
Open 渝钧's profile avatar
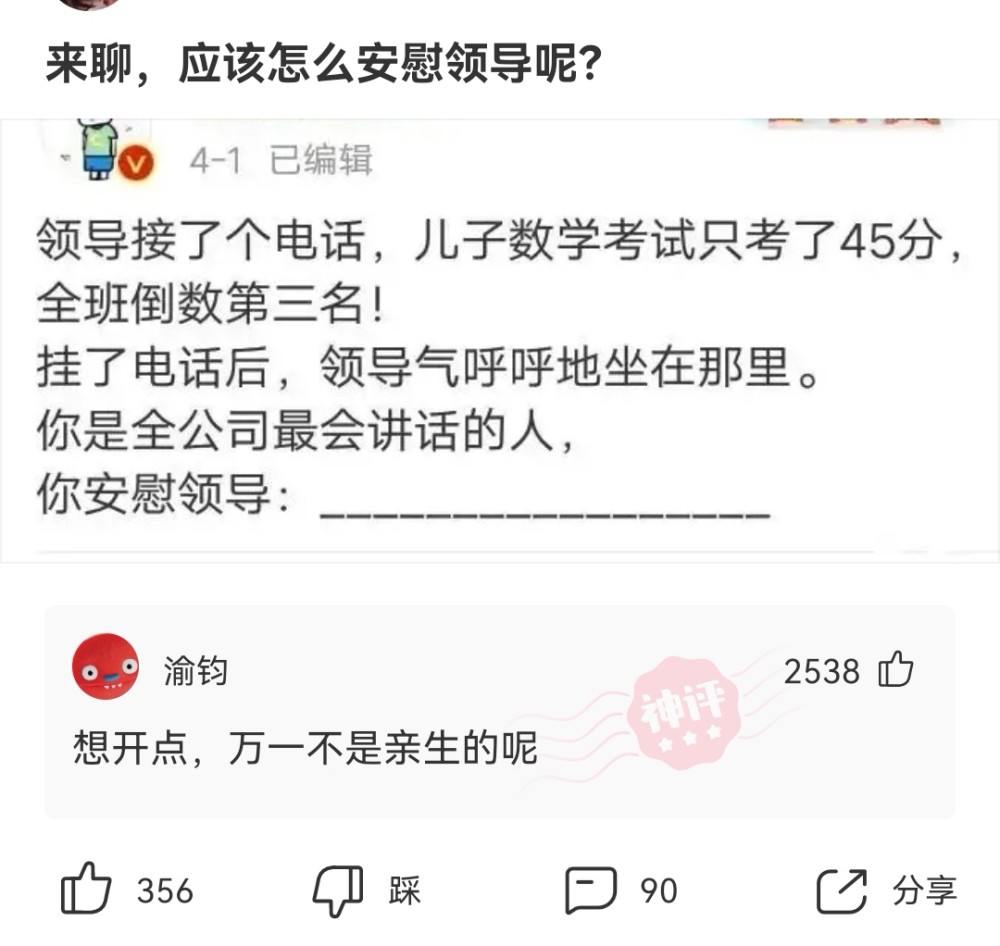(105, 666)
